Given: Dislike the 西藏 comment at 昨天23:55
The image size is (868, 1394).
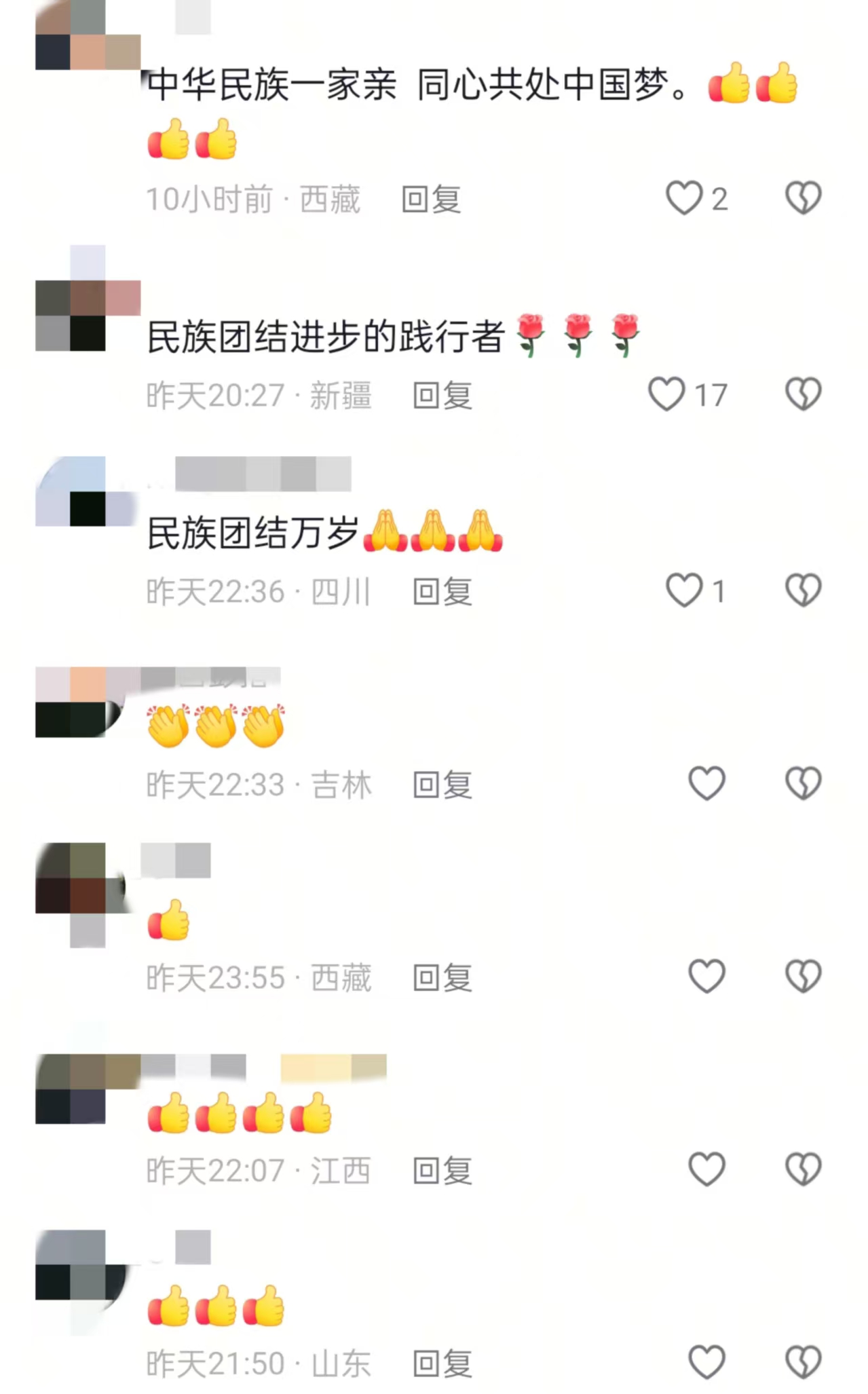Looking at the screenshot, I should tap(803, 976).
